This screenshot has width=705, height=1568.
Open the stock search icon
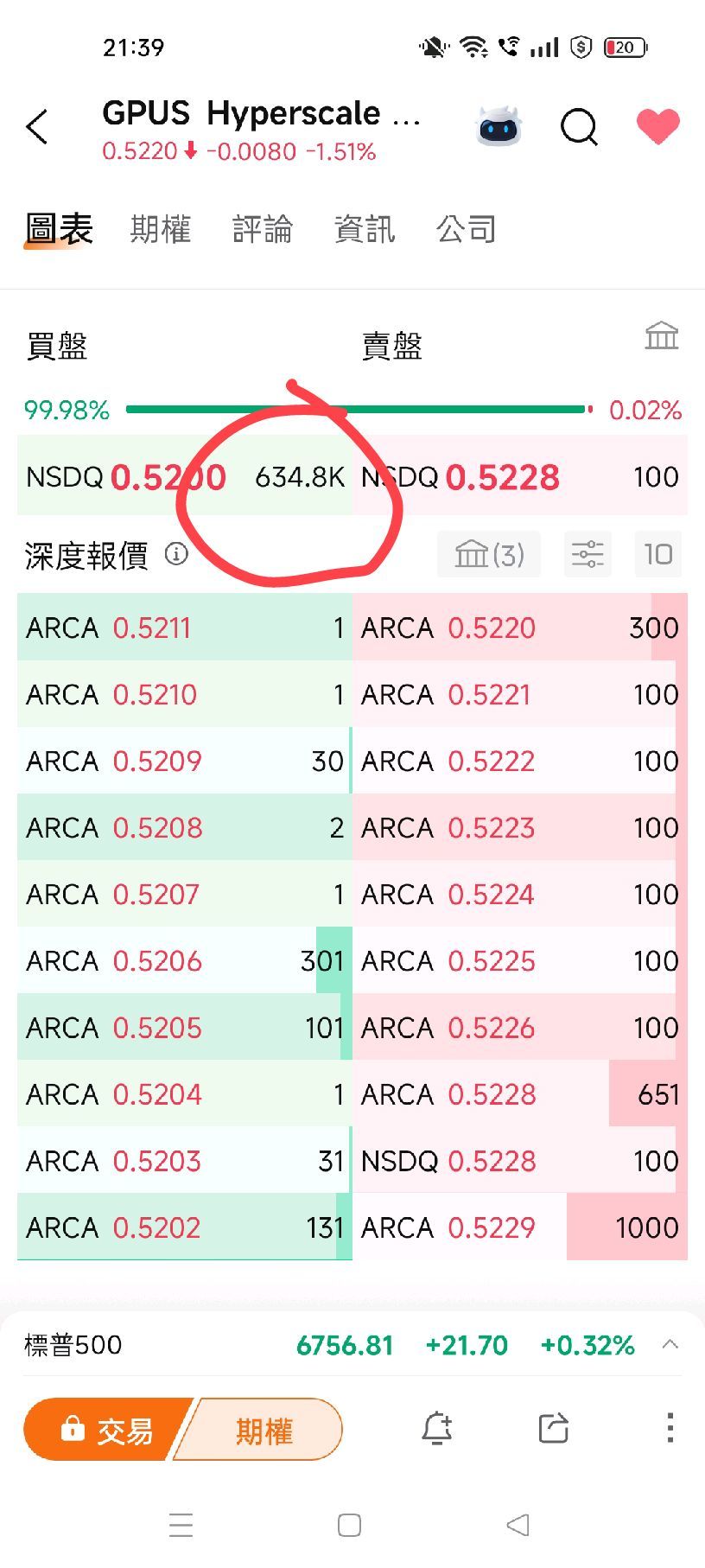pos(578,126)
